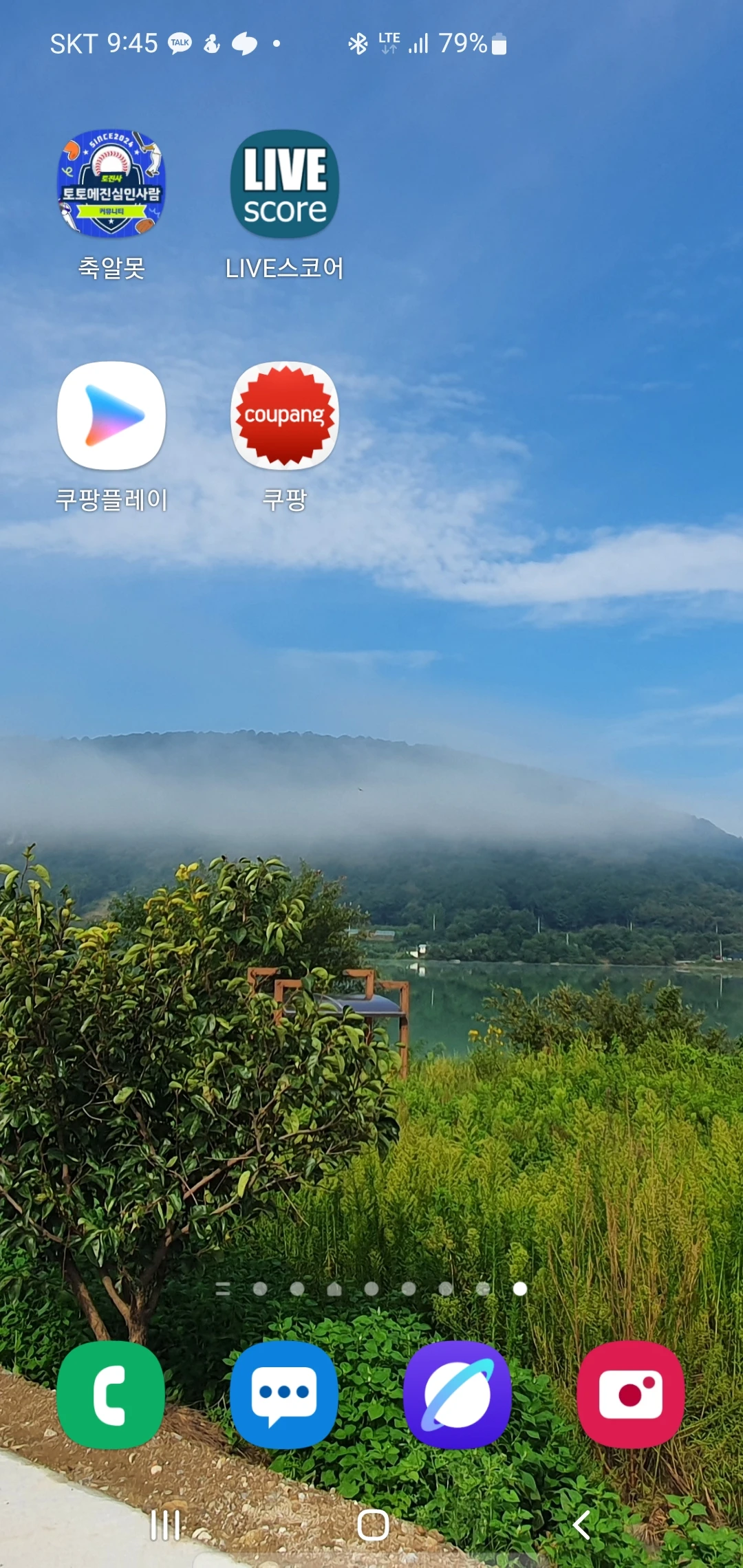Open the 쿠팡플레이 app
The image size is (743, 1568).
(111, 416)
